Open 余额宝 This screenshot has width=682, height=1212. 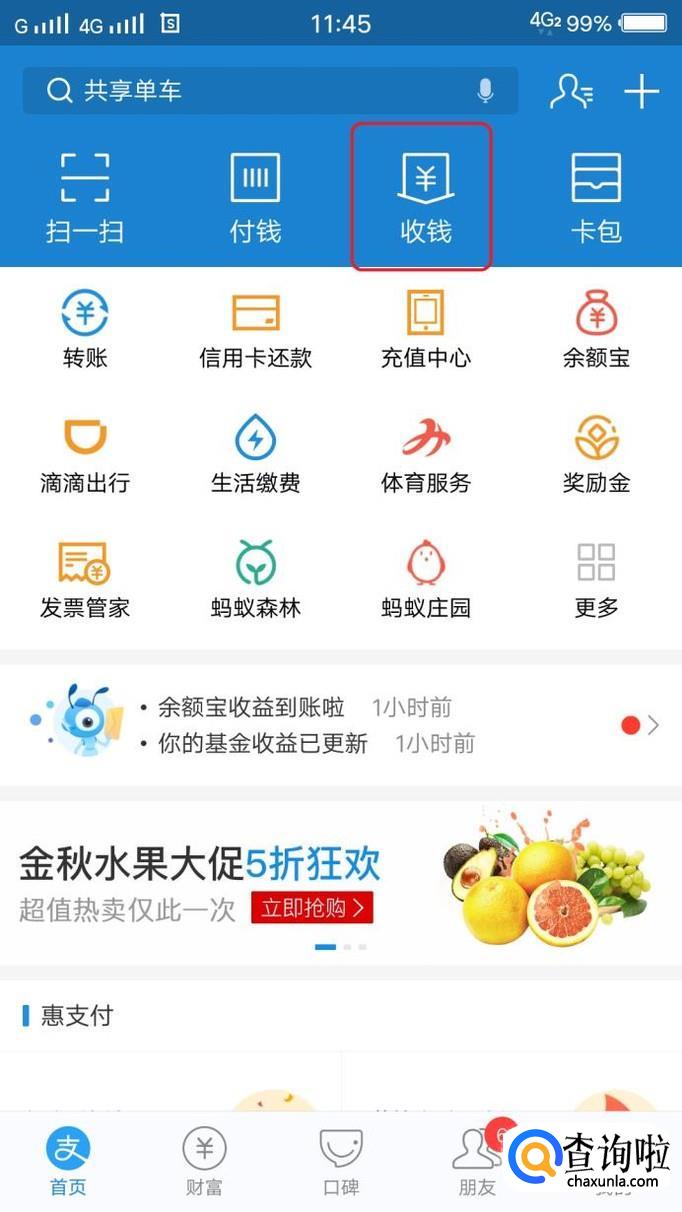(596, 328)
